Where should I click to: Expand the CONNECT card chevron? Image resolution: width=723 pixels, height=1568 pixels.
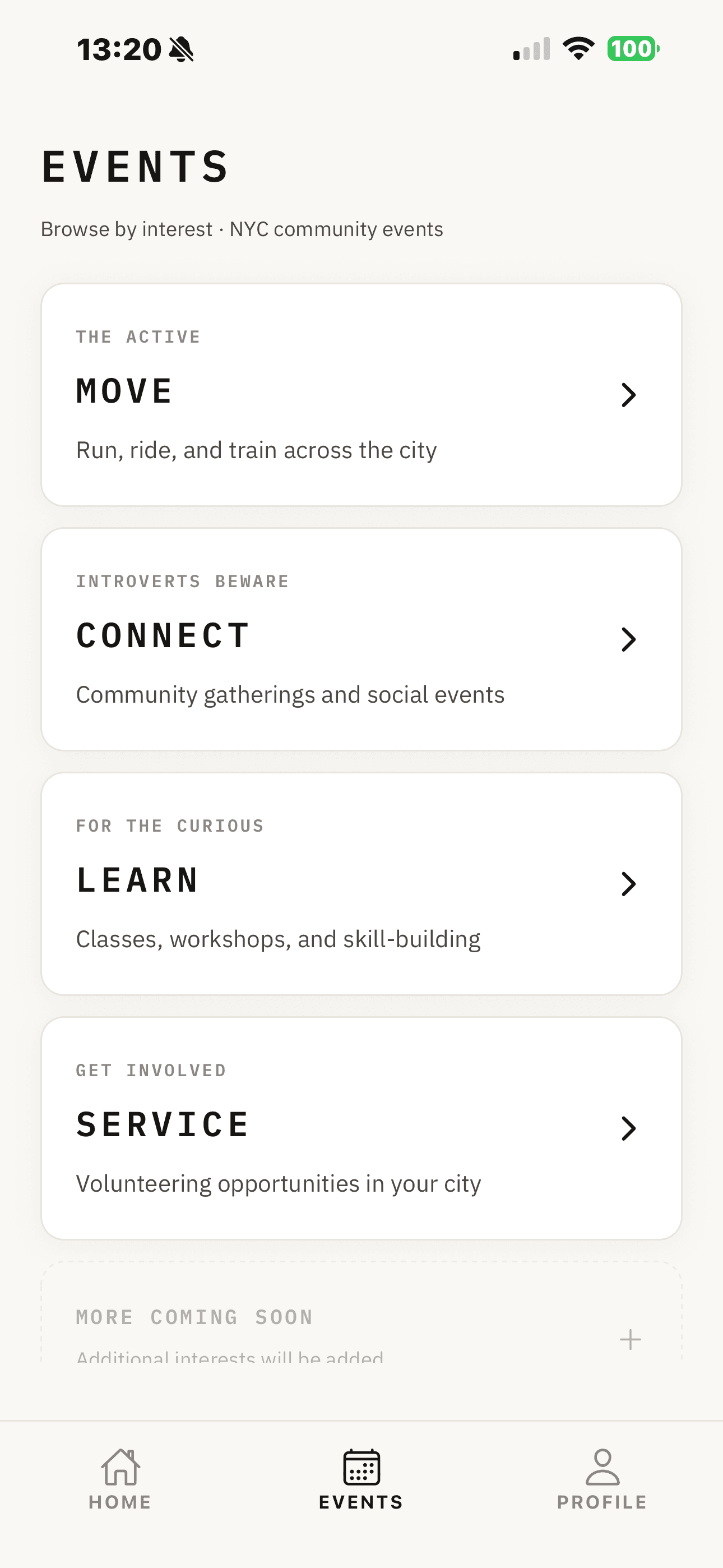click(630, 639)
